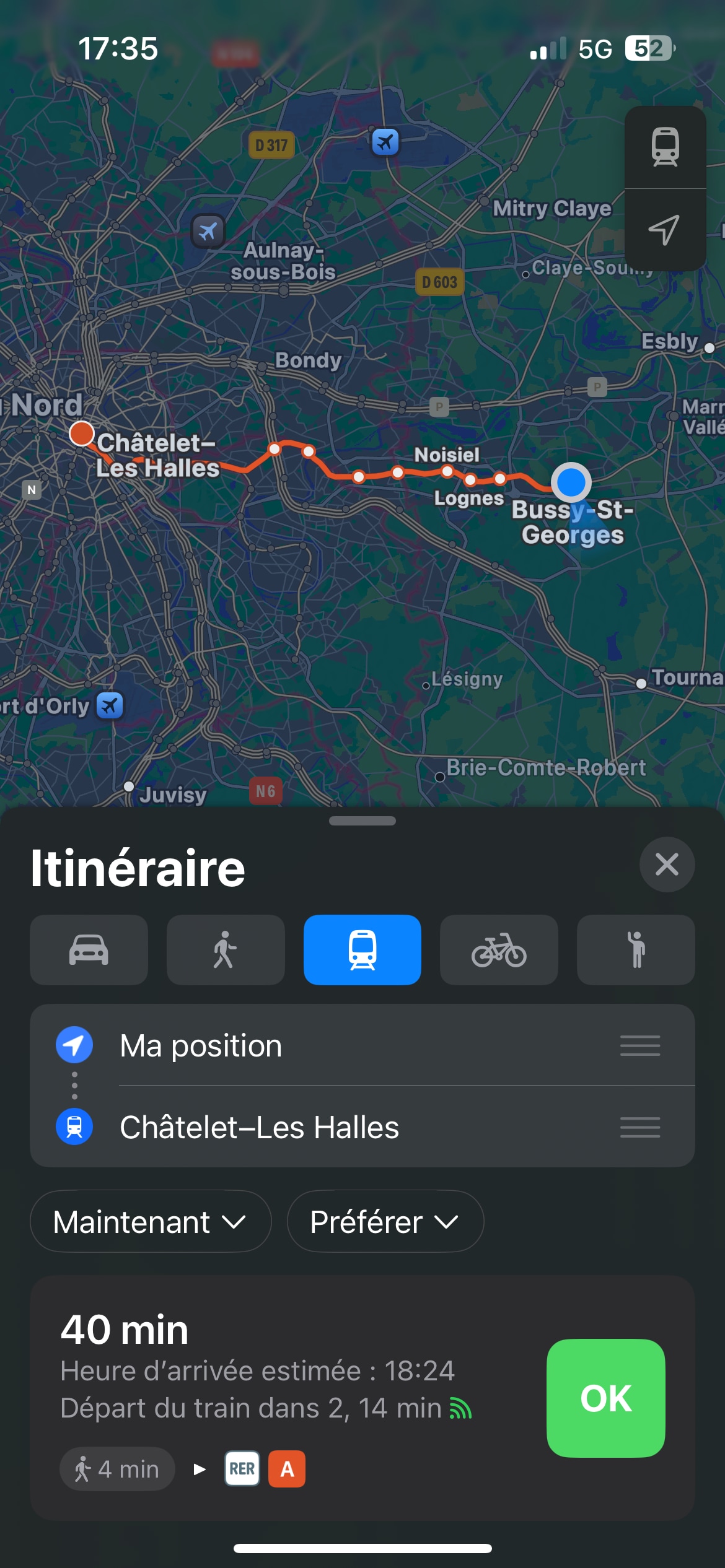Tap the Châtelet–Les Halles marker on map
The image size is (725, 1568).
point(81,433)
